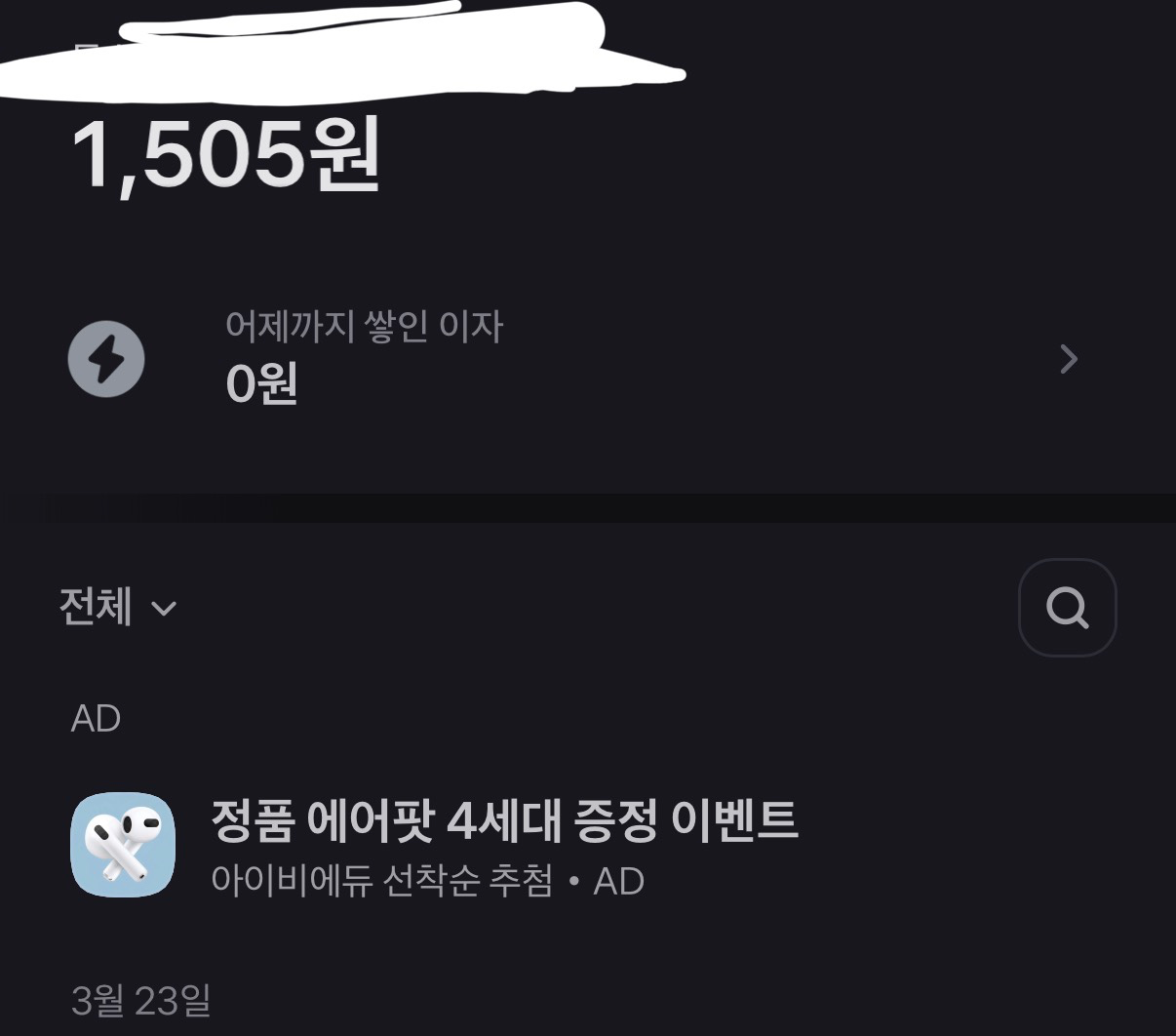The height and width of the screenshot is (1036, 1176).
Task: Open the 어제까지 쌓인 이자 details
Action: [x=1068, y=359]
